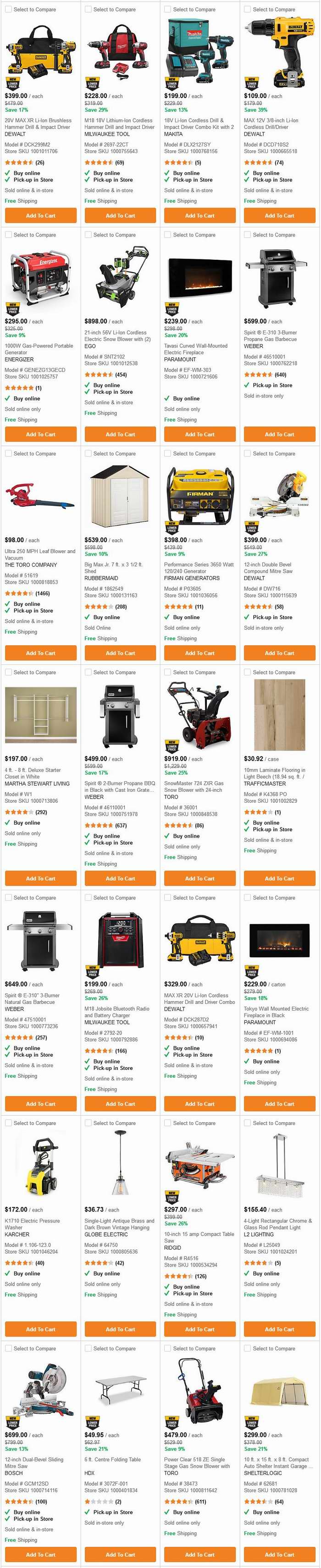Select Paramount Tavasi fireplace for comparison
321x1568 pixels.
[x=168, y=235]
